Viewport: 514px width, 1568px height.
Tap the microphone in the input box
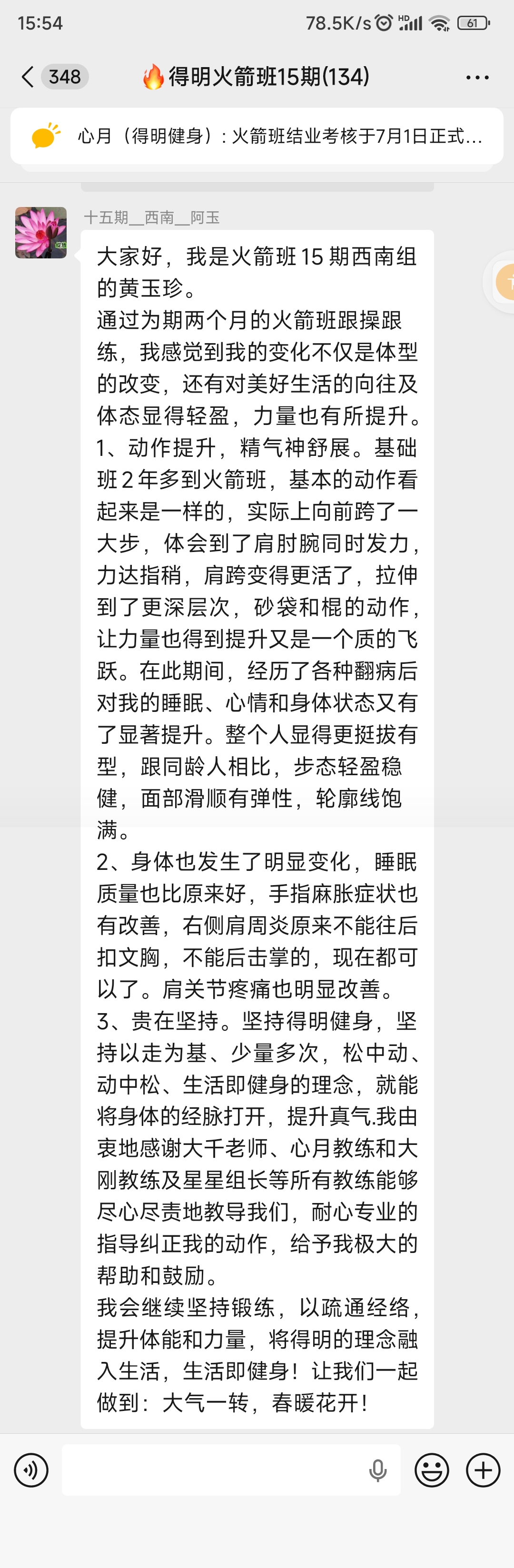(377, 1470)
